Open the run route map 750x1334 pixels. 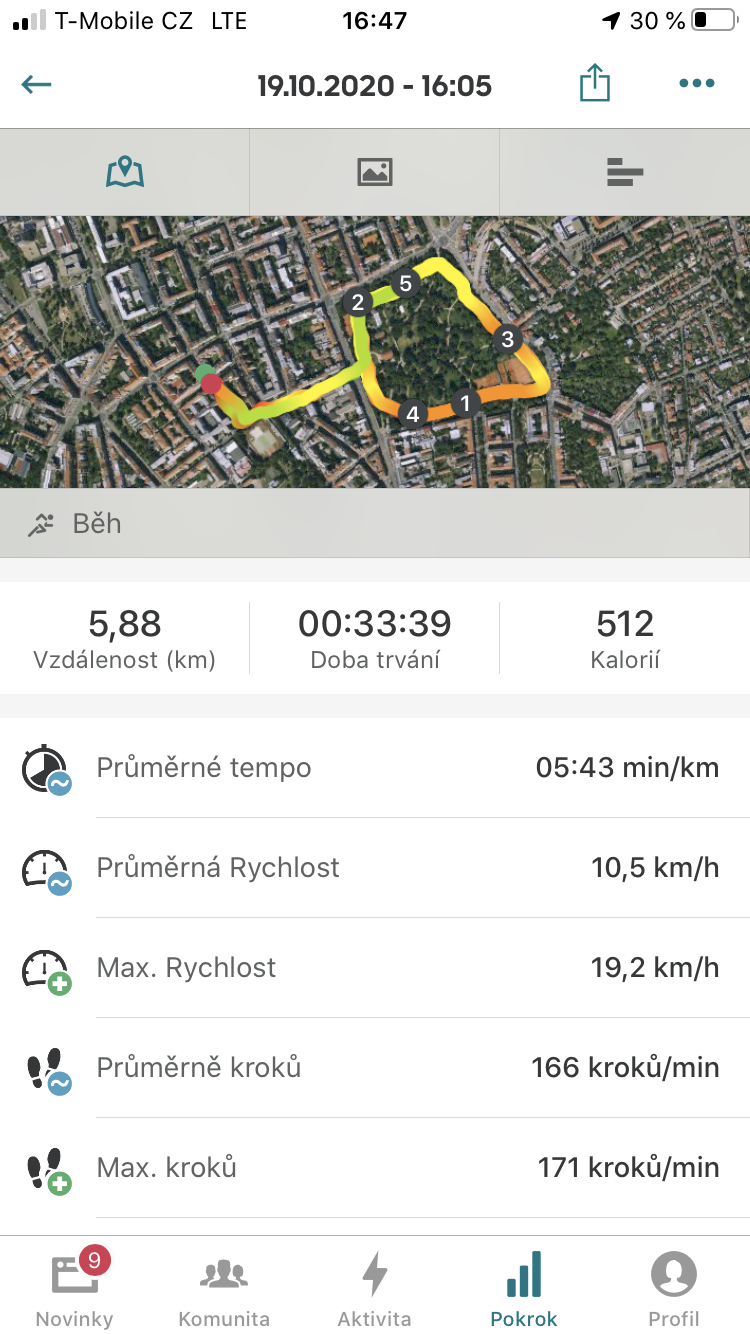(x=375, y=352)
